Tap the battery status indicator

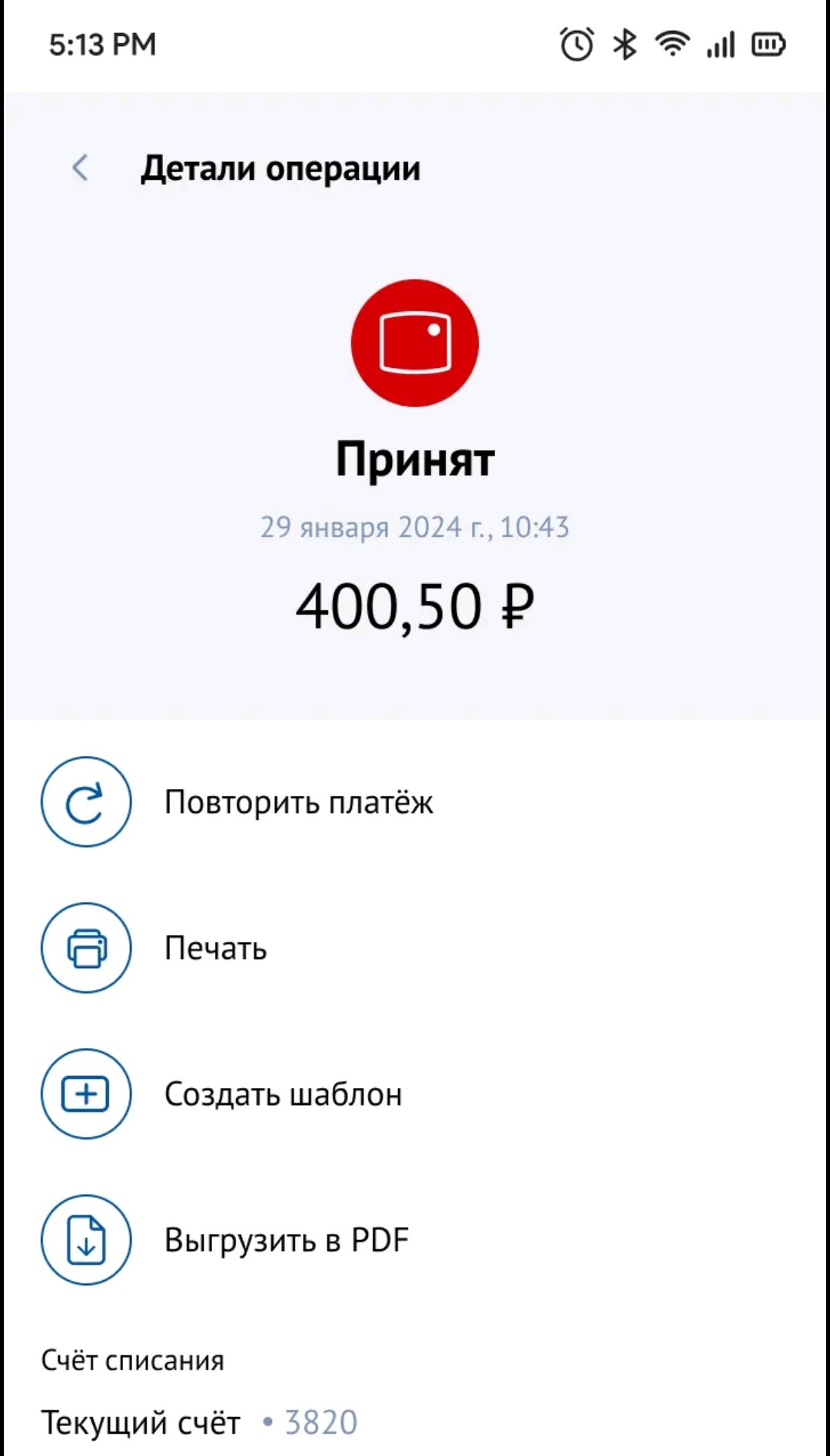click(x=767, y=45)
